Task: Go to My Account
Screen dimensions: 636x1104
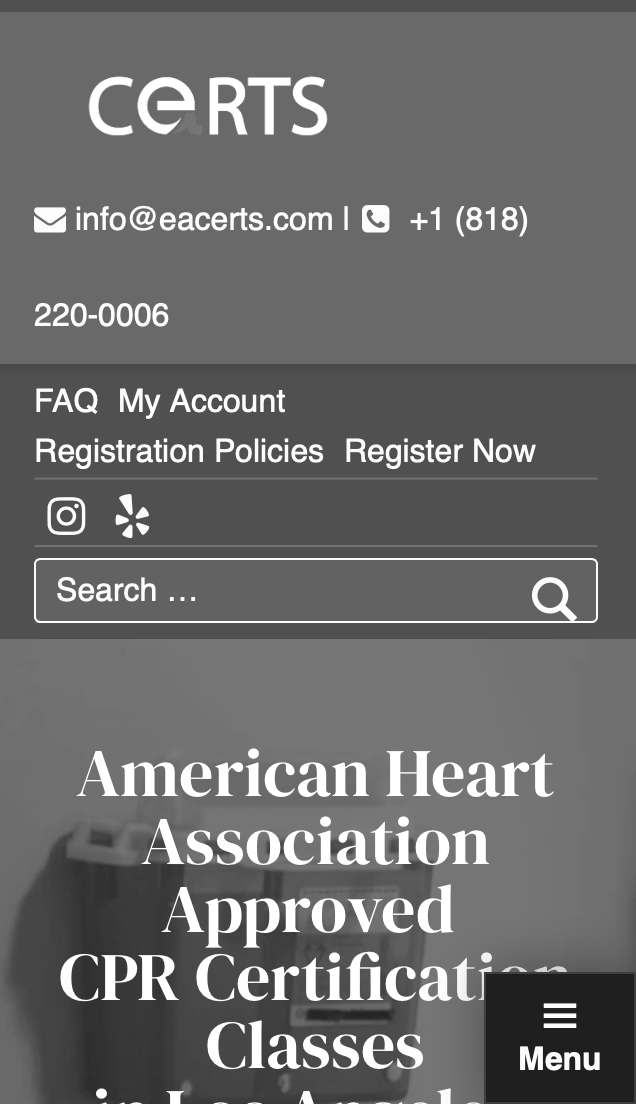Action: click(x=201, y=401)
